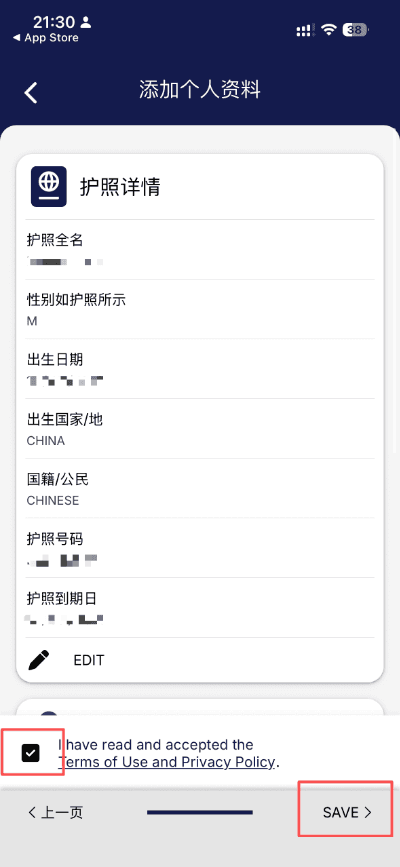Uncheck the terms acceptance checkbox

30,753
